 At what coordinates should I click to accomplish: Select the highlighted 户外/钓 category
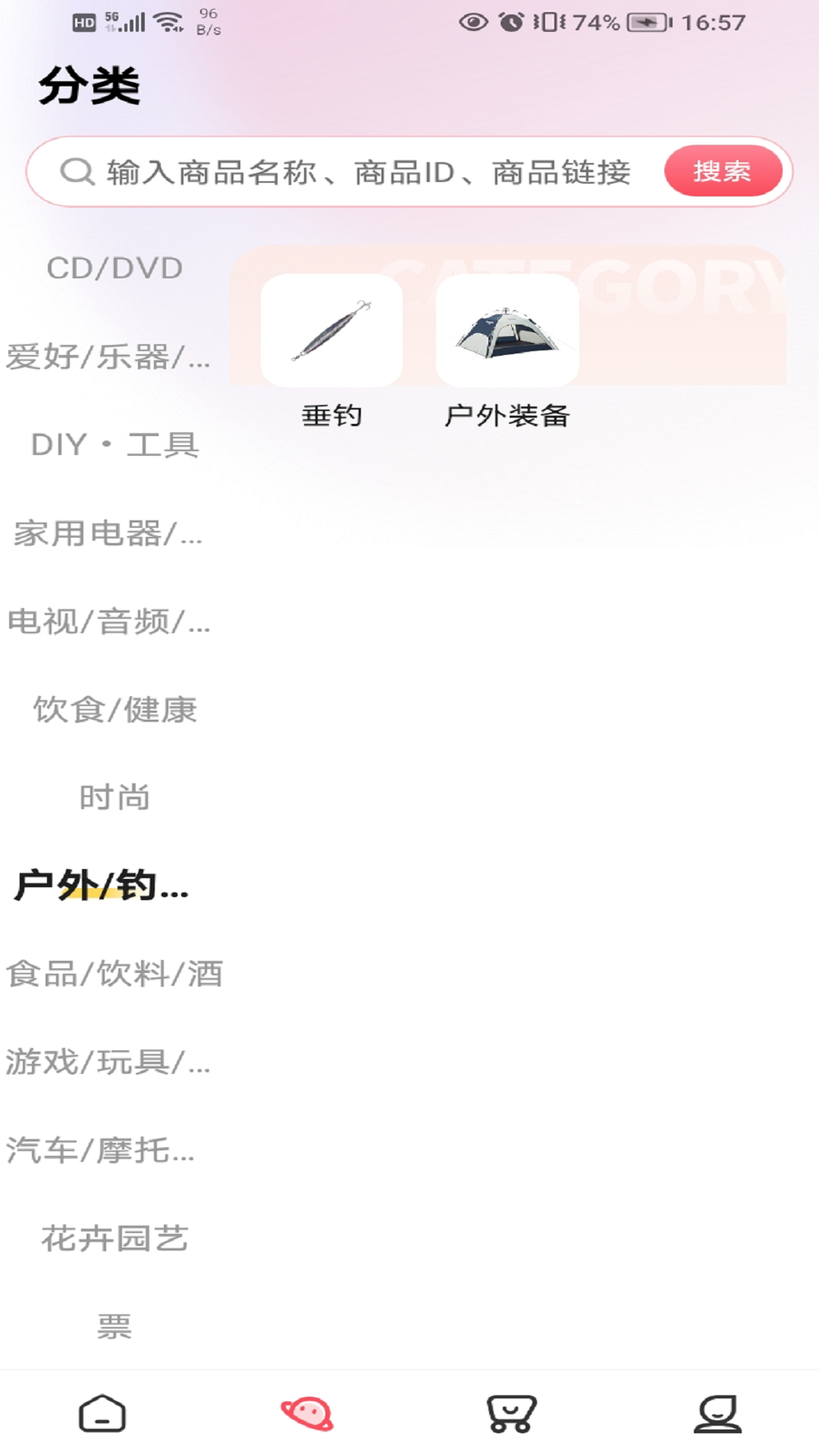coord(102,886)
